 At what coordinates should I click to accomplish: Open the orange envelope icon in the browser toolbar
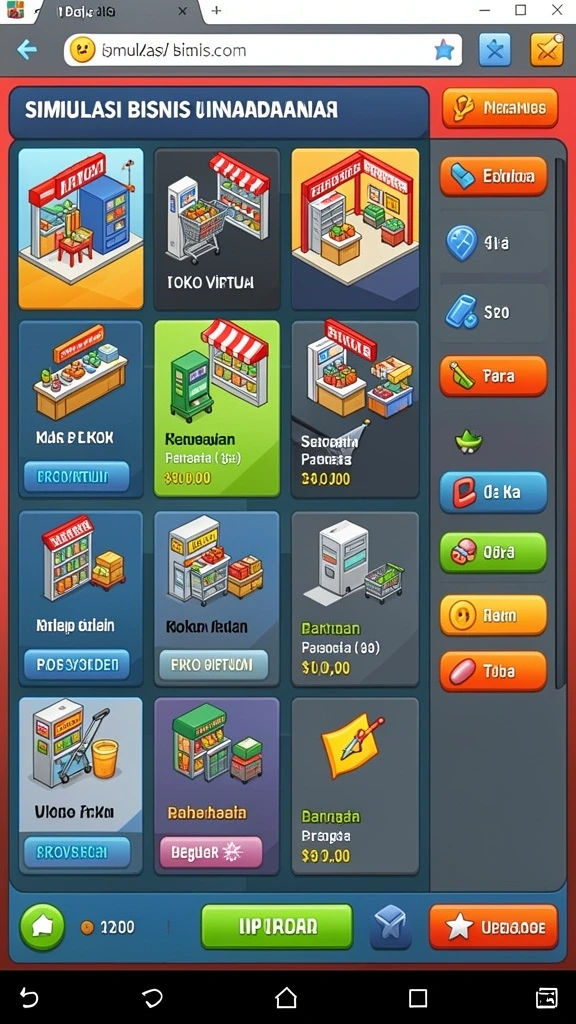[x=547, y=50]
